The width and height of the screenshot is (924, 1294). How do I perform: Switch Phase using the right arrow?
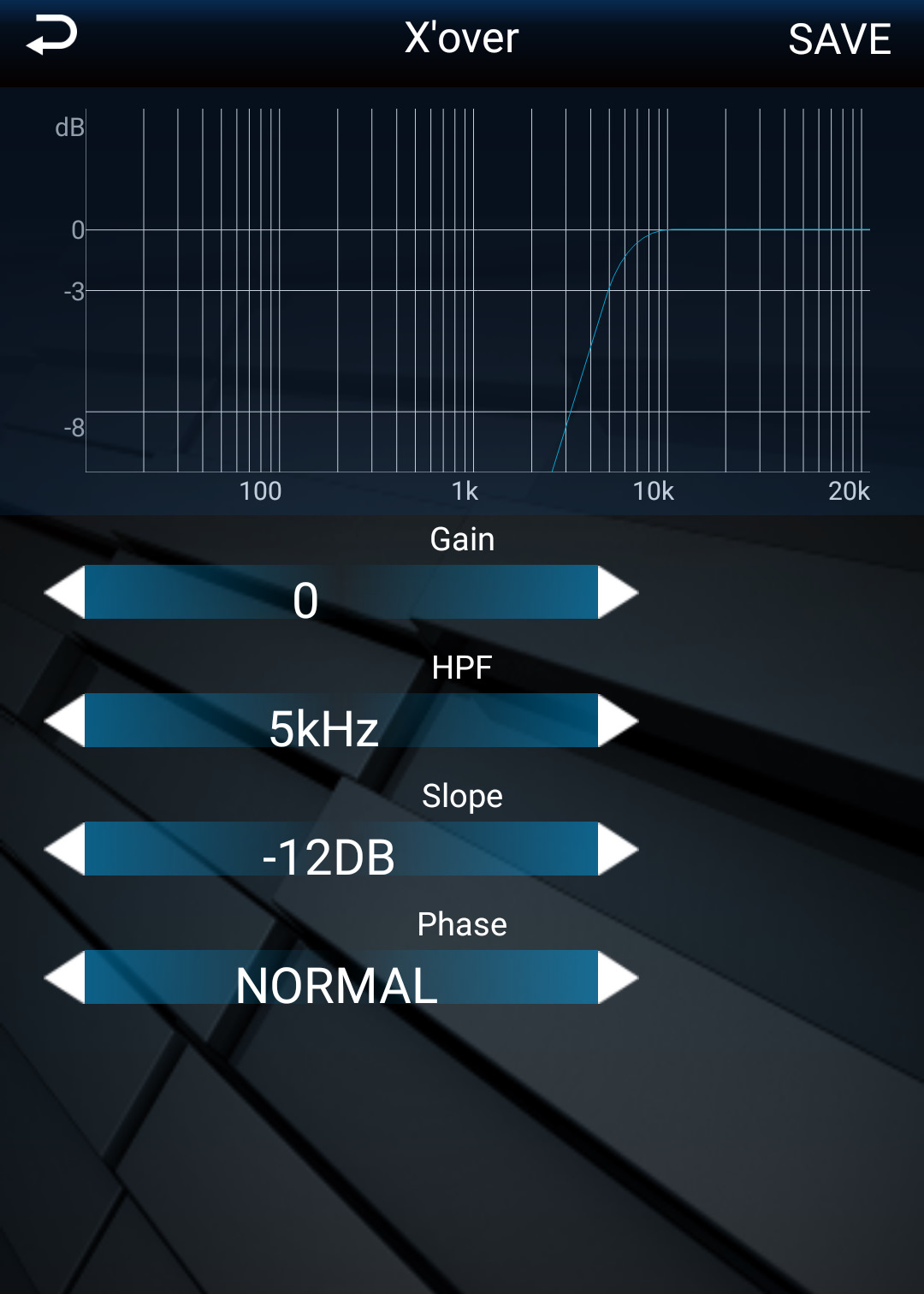point(618,977)
